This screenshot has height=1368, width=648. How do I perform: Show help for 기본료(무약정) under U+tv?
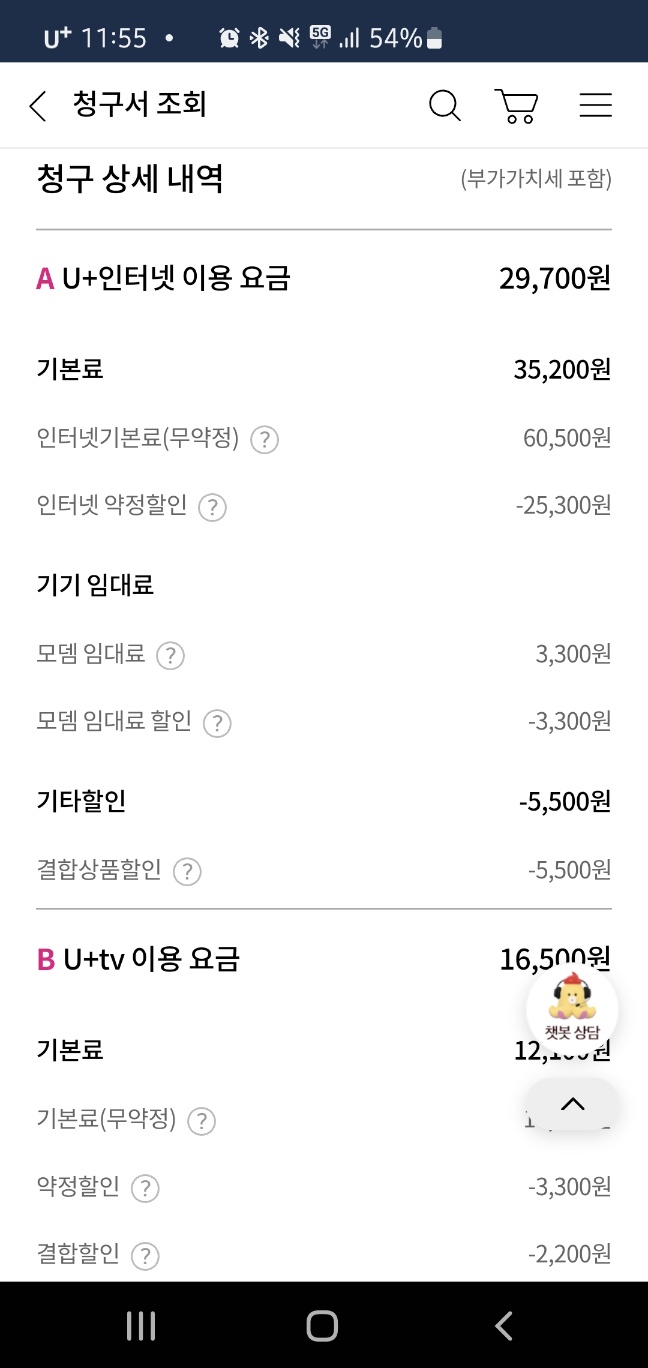202,1121
